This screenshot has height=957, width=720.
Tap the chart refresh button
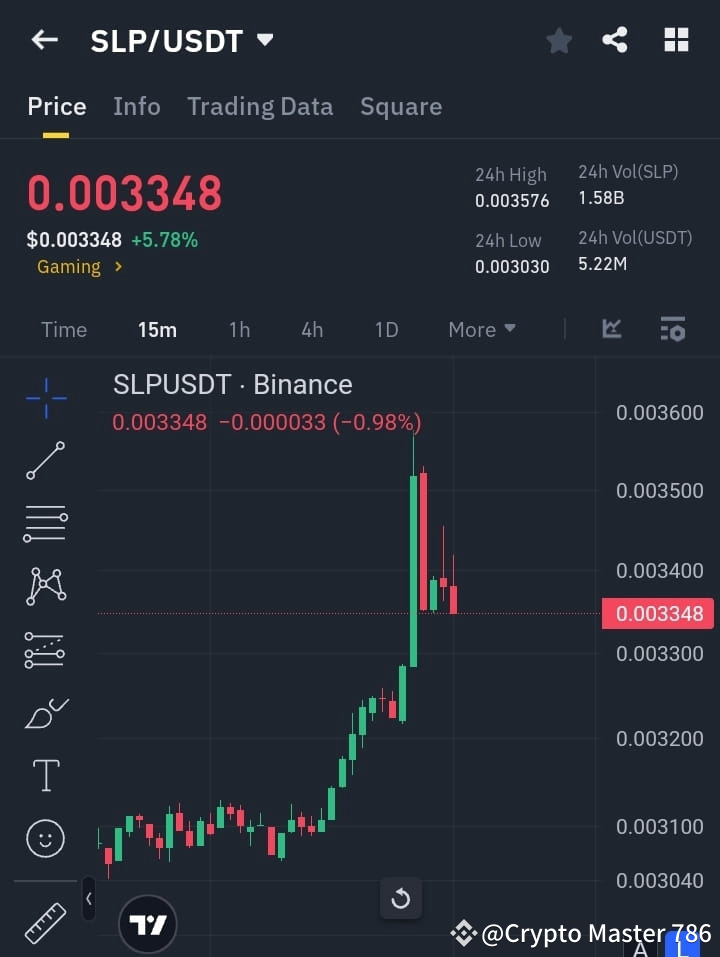point(401,899)
